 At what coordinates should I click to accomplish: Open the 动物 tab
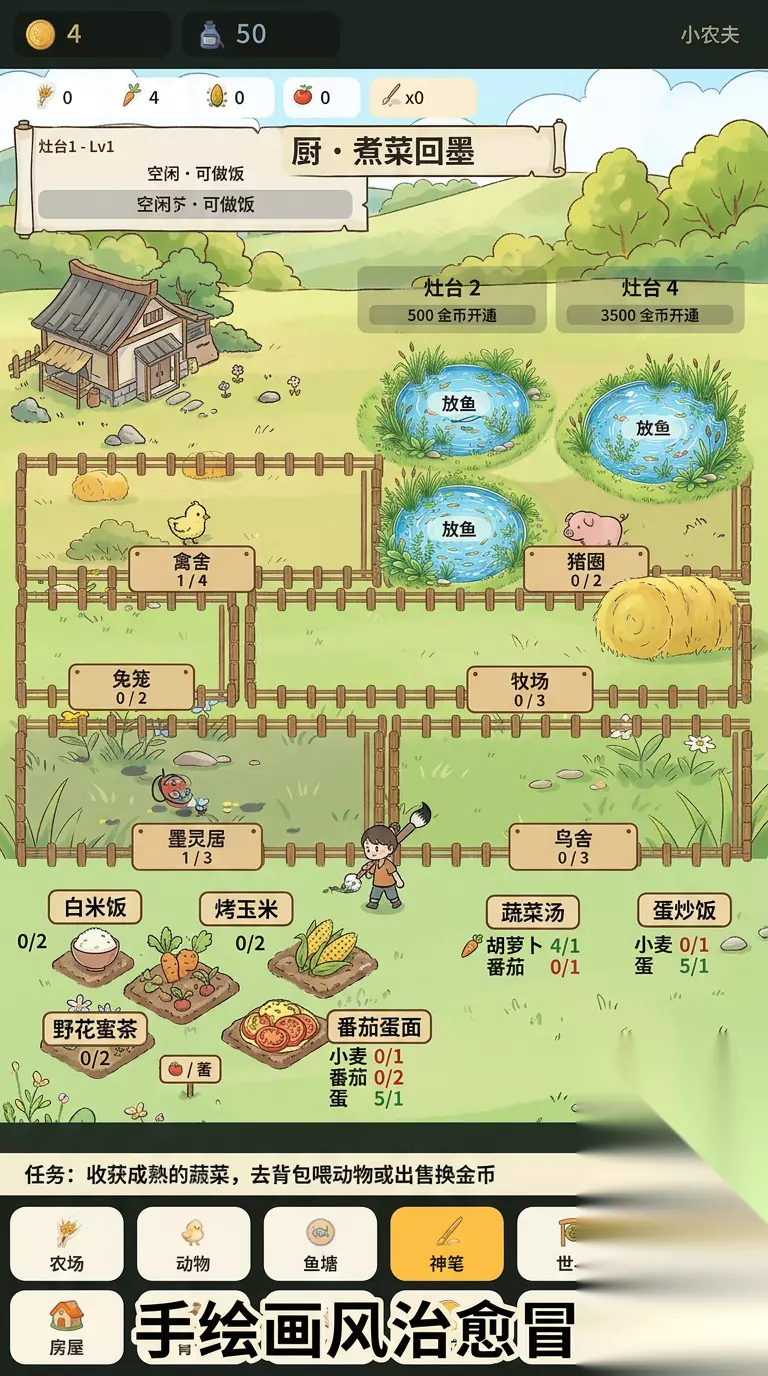[x=193, y=1243]
